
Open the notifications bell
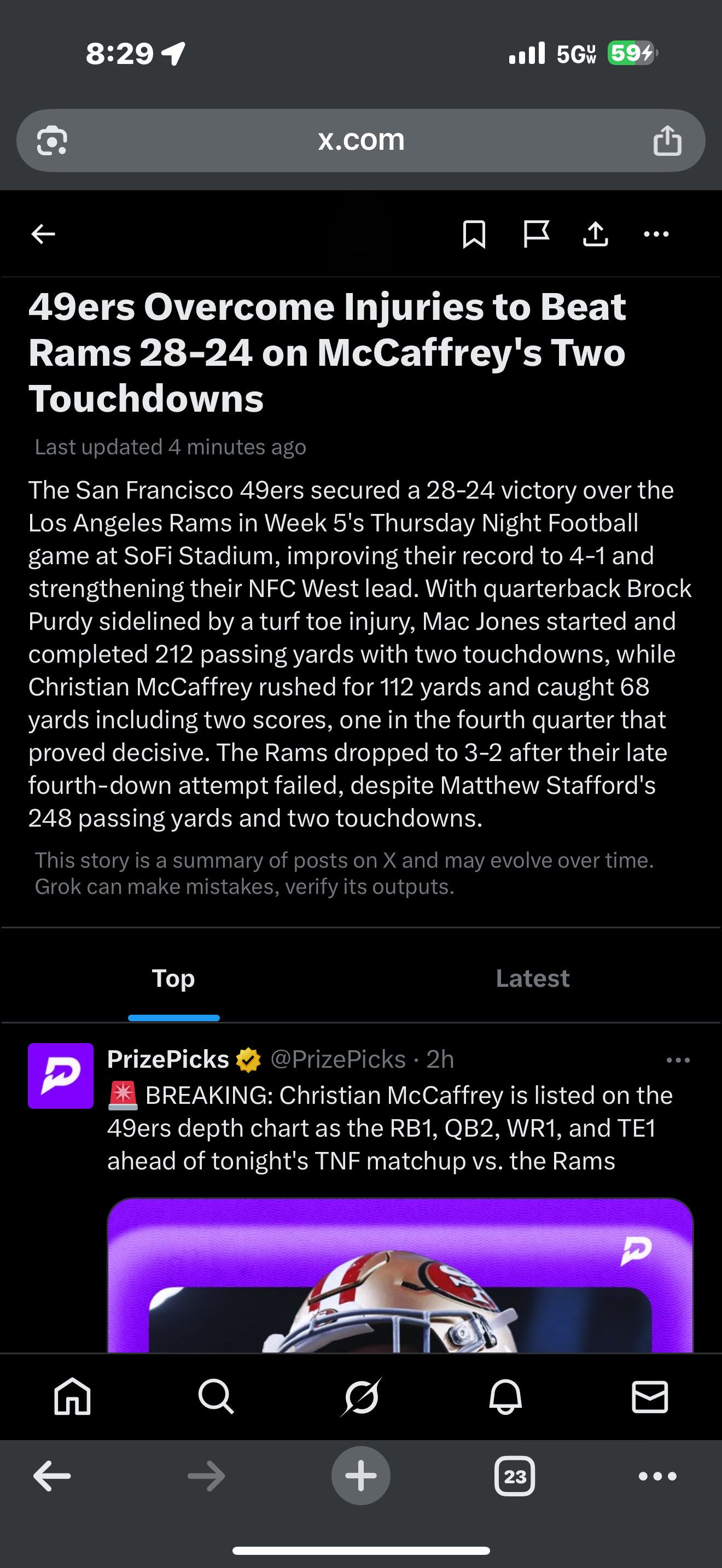pyautogui.click(x=505, y=1396)
